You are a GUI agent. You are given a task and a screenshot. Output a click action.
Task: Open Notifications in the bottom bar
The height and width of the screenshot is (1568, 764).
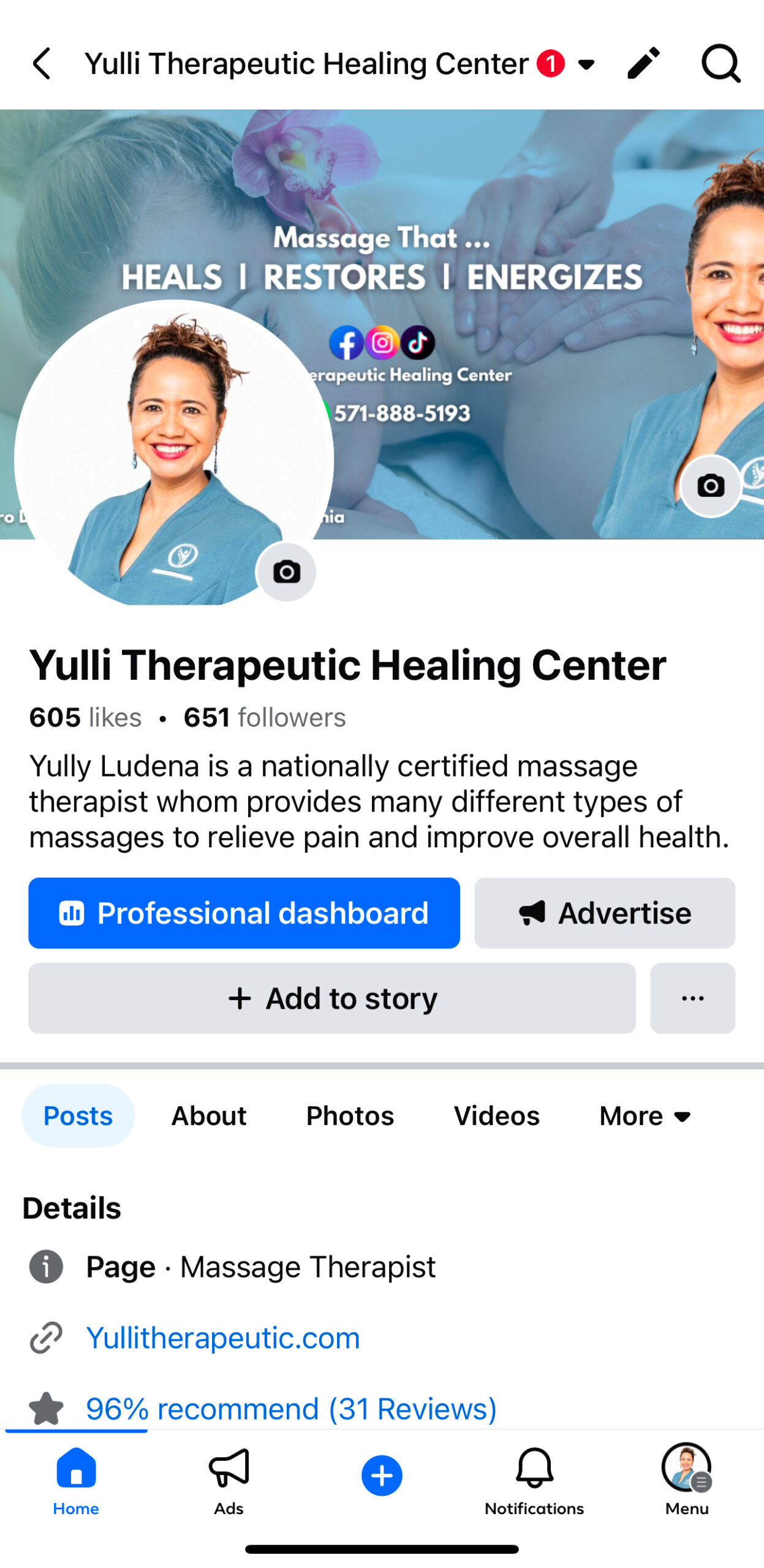pos(534,1480)
